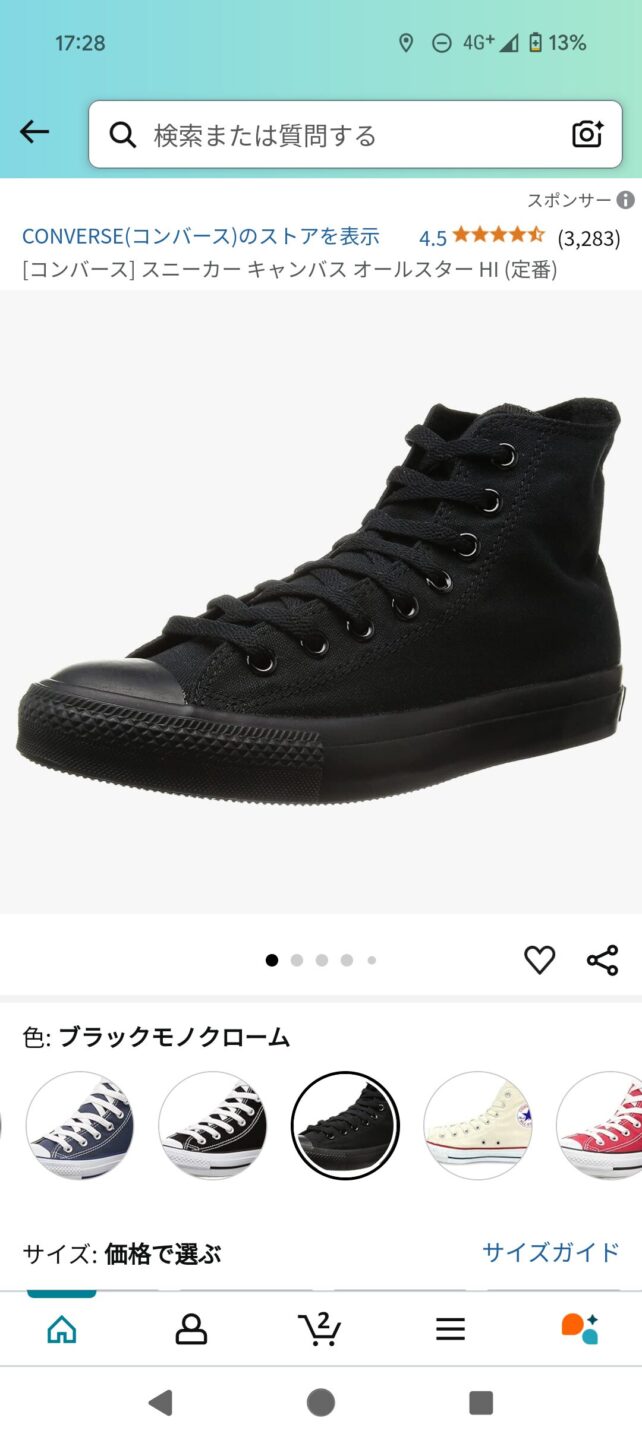Open camera search in the search bar

point(587,134)
